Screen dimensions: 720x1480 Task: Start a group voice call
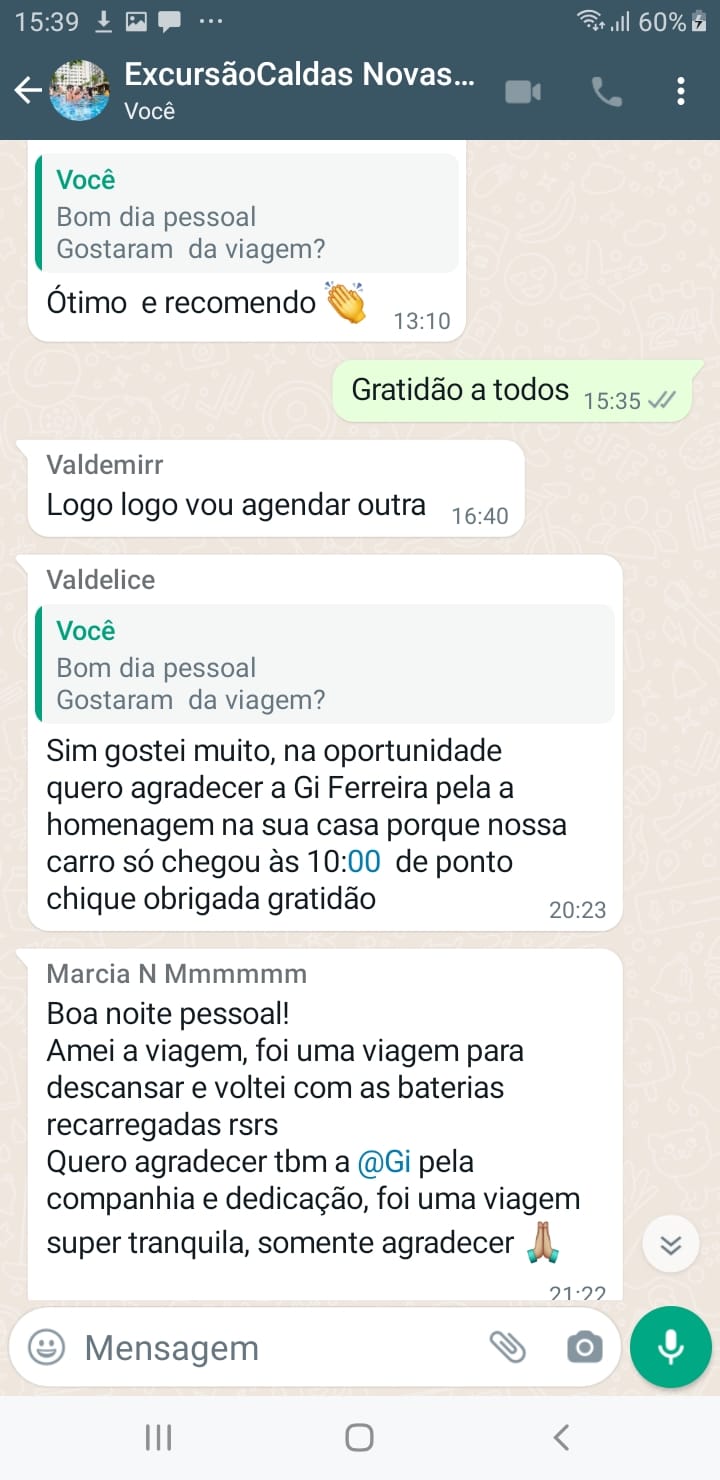pos(607,92)
